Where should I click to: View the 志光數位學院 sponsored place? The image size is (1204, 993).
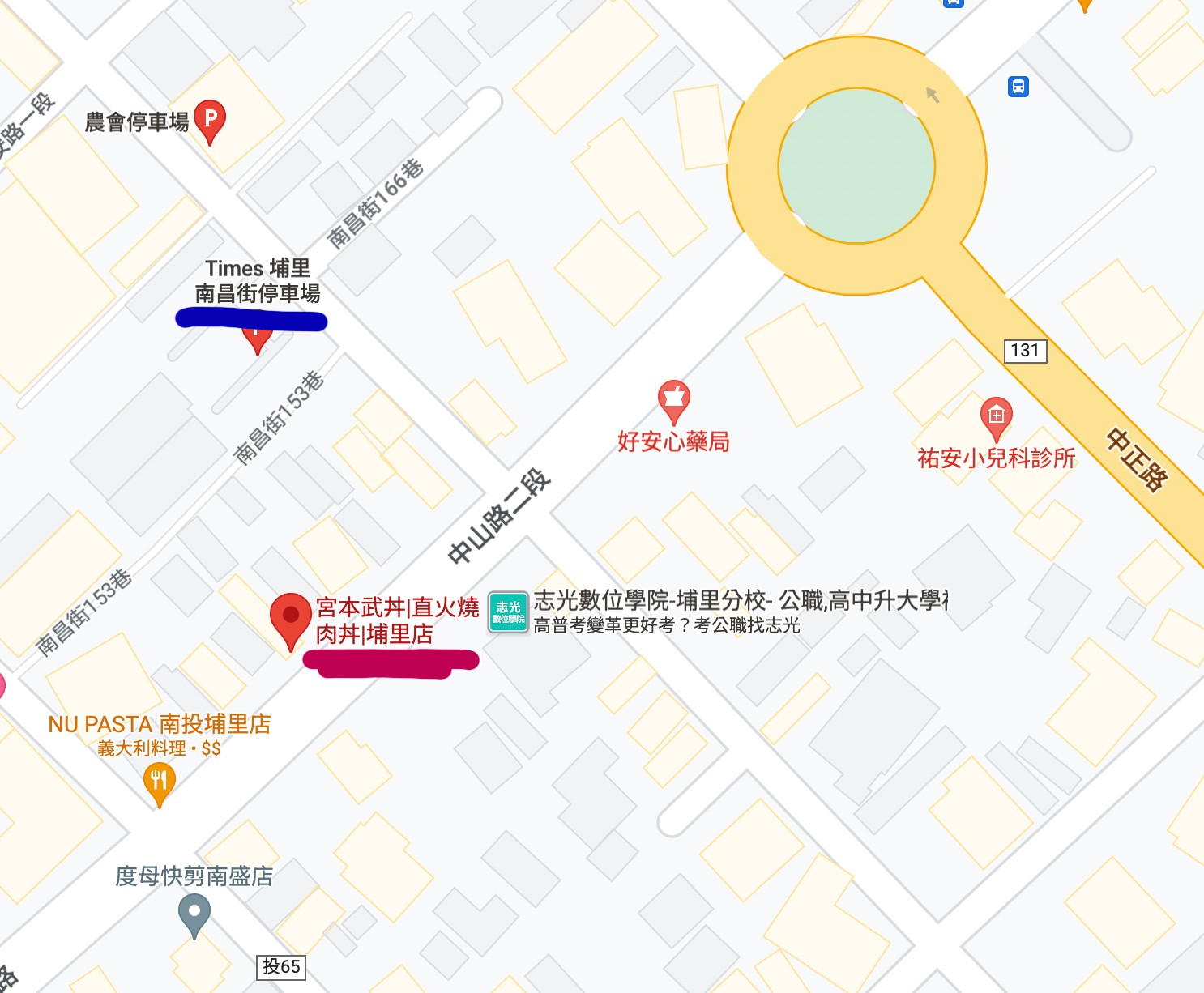[x=508, y=612]
